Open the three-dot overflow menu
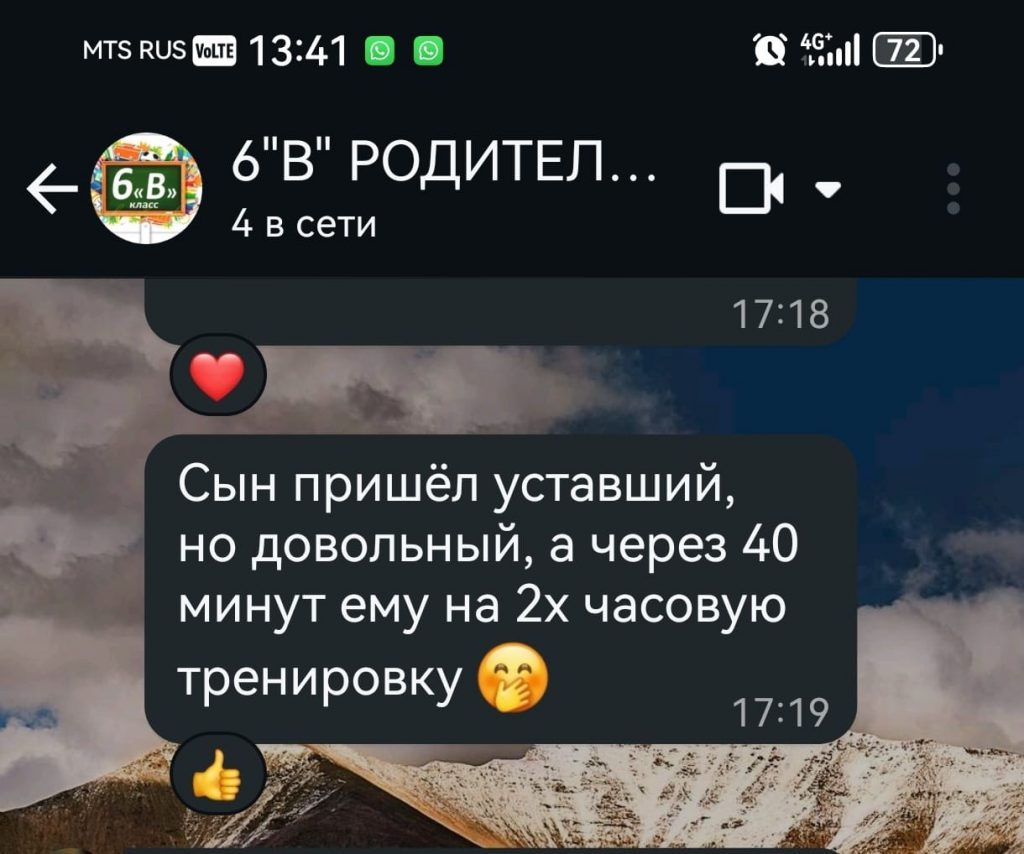1024x854 pixels. 953,189
